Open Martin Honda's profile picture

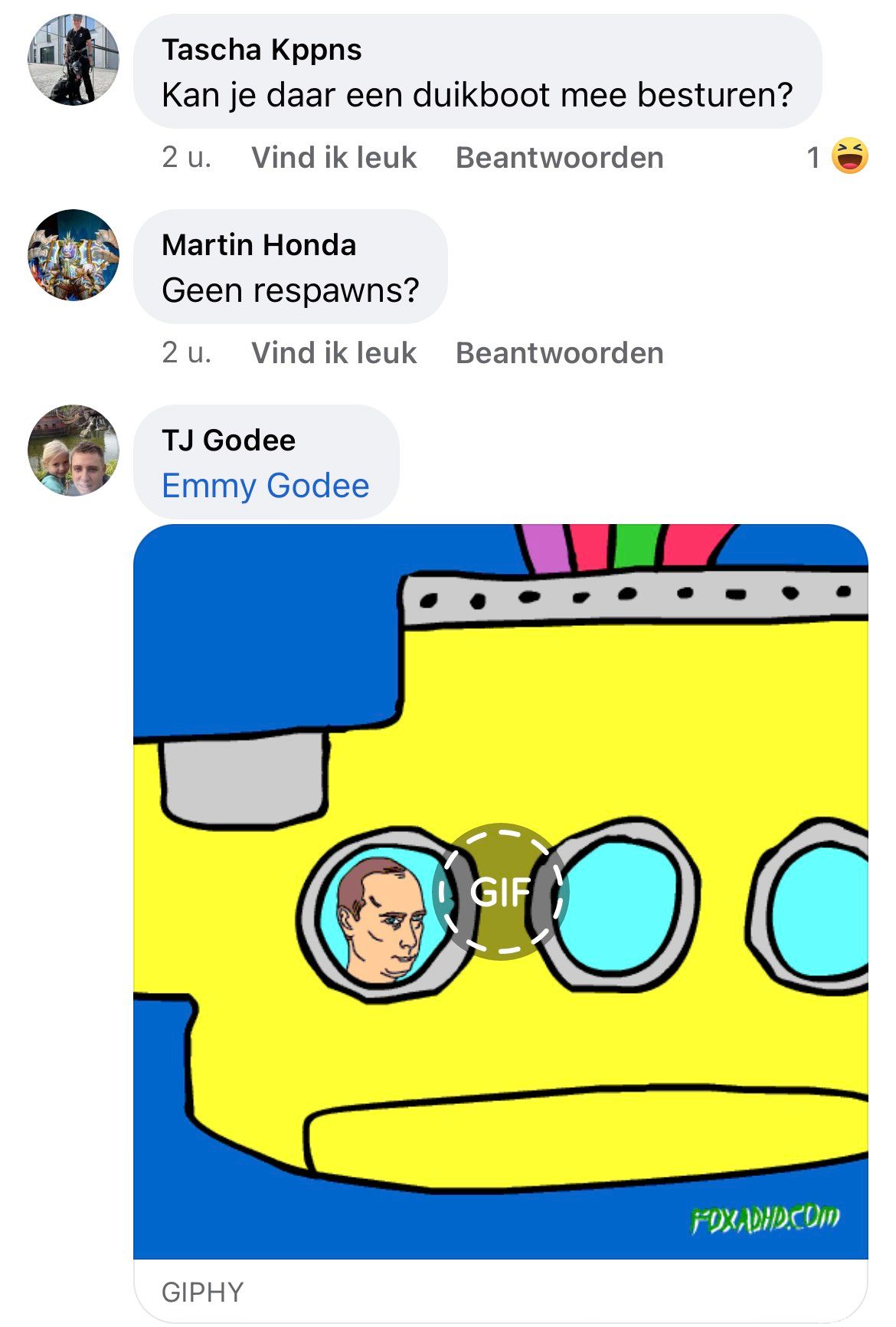click(x=74, y=255)
